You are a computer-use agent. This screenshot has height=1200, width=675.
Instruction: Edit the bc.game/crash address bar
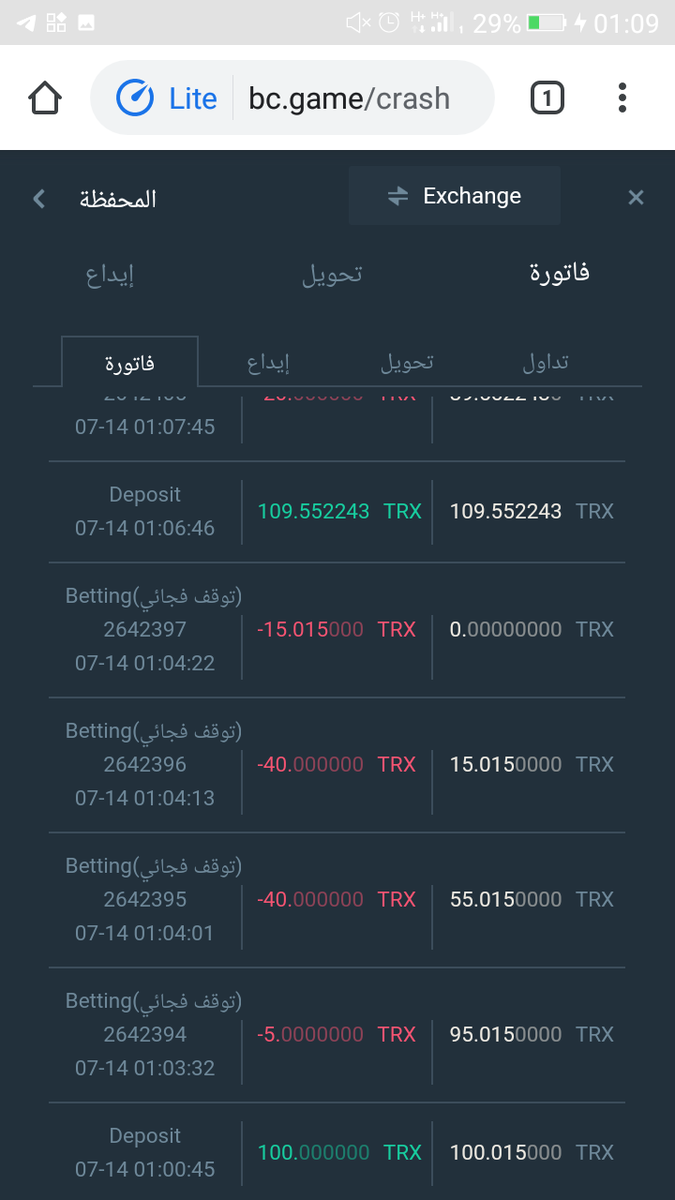348,98
